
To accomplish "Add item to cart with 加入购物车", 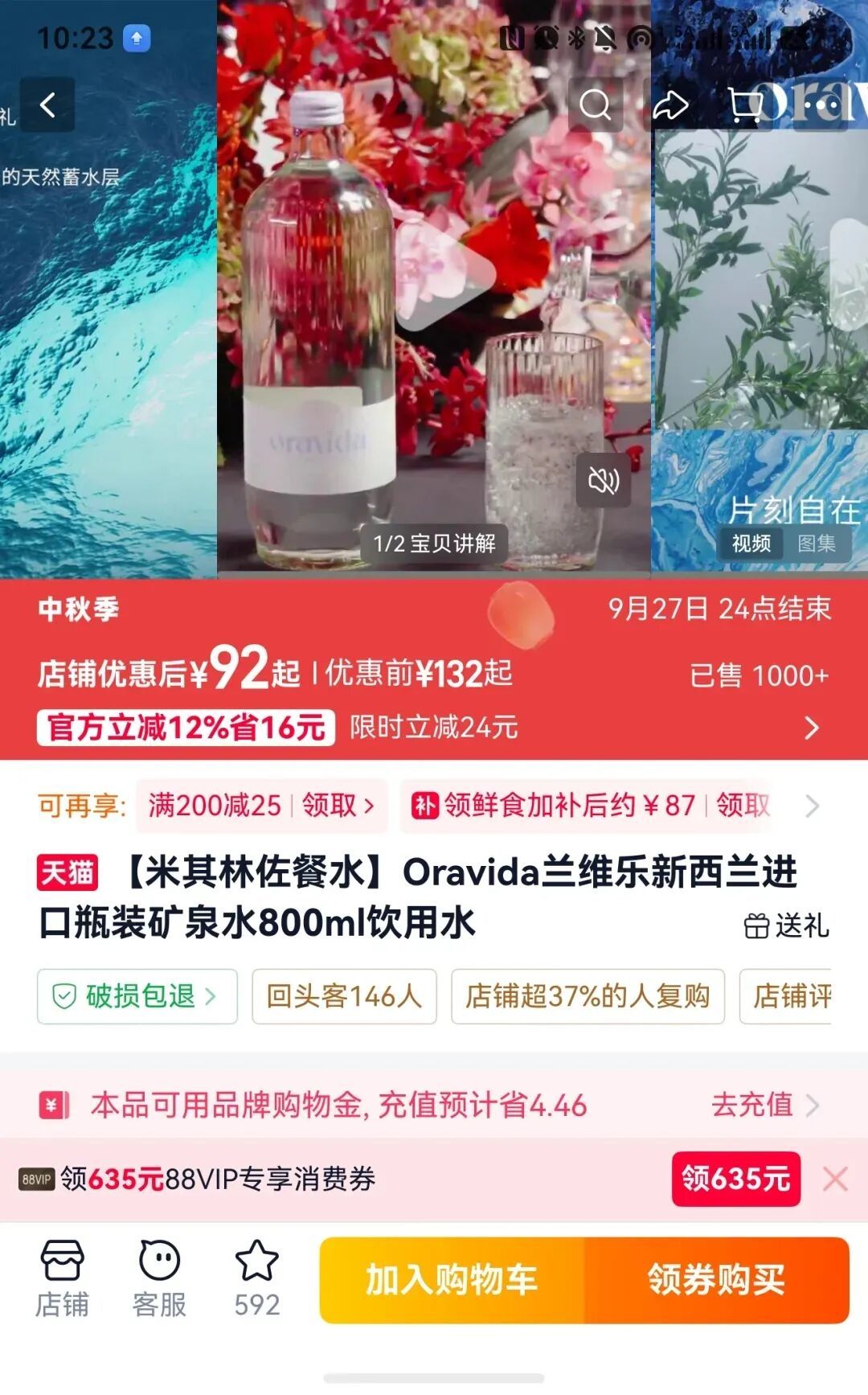I will (x=452, y=1280).
